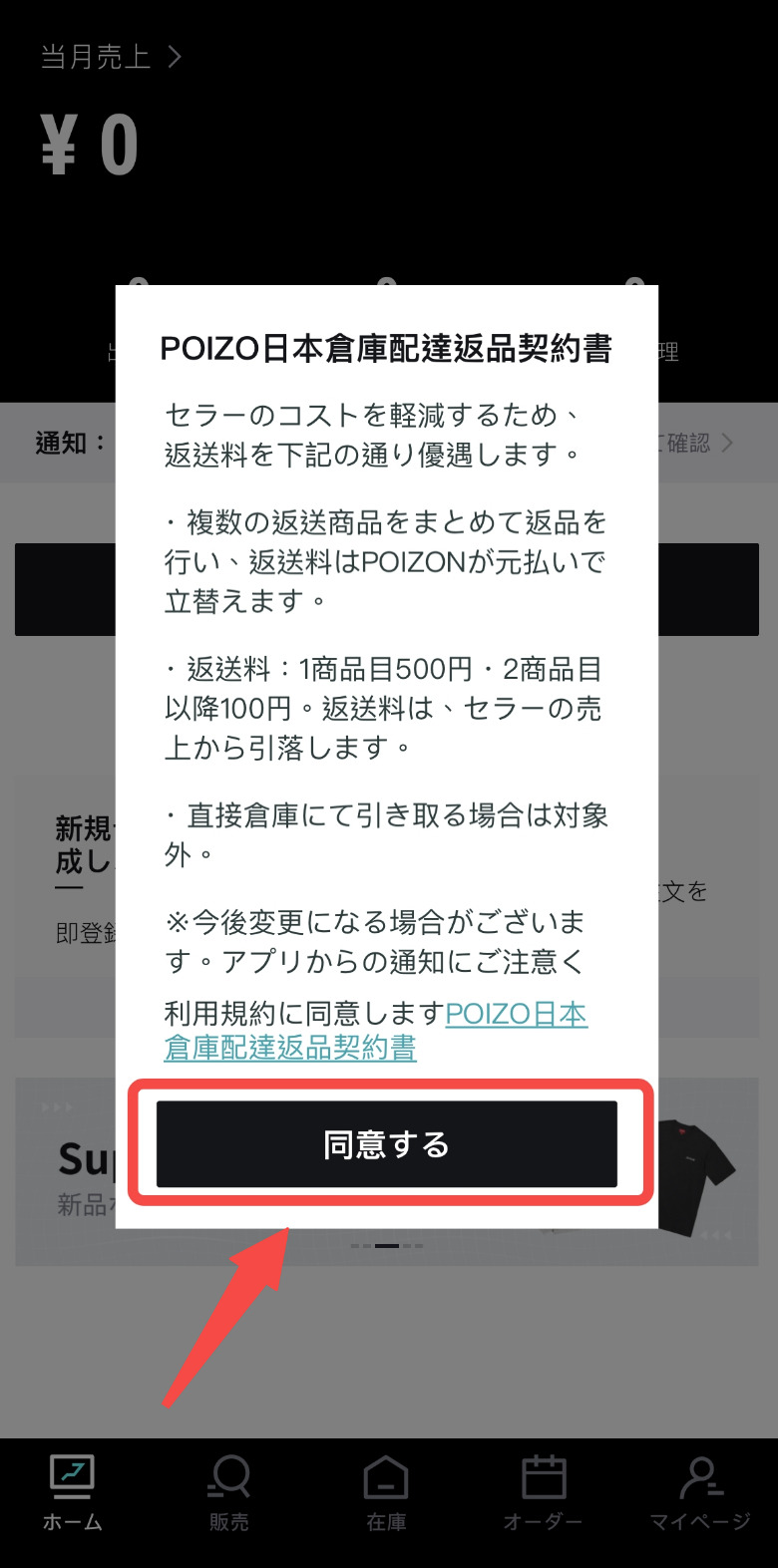Open 当月売上 details

coord(111,57)
